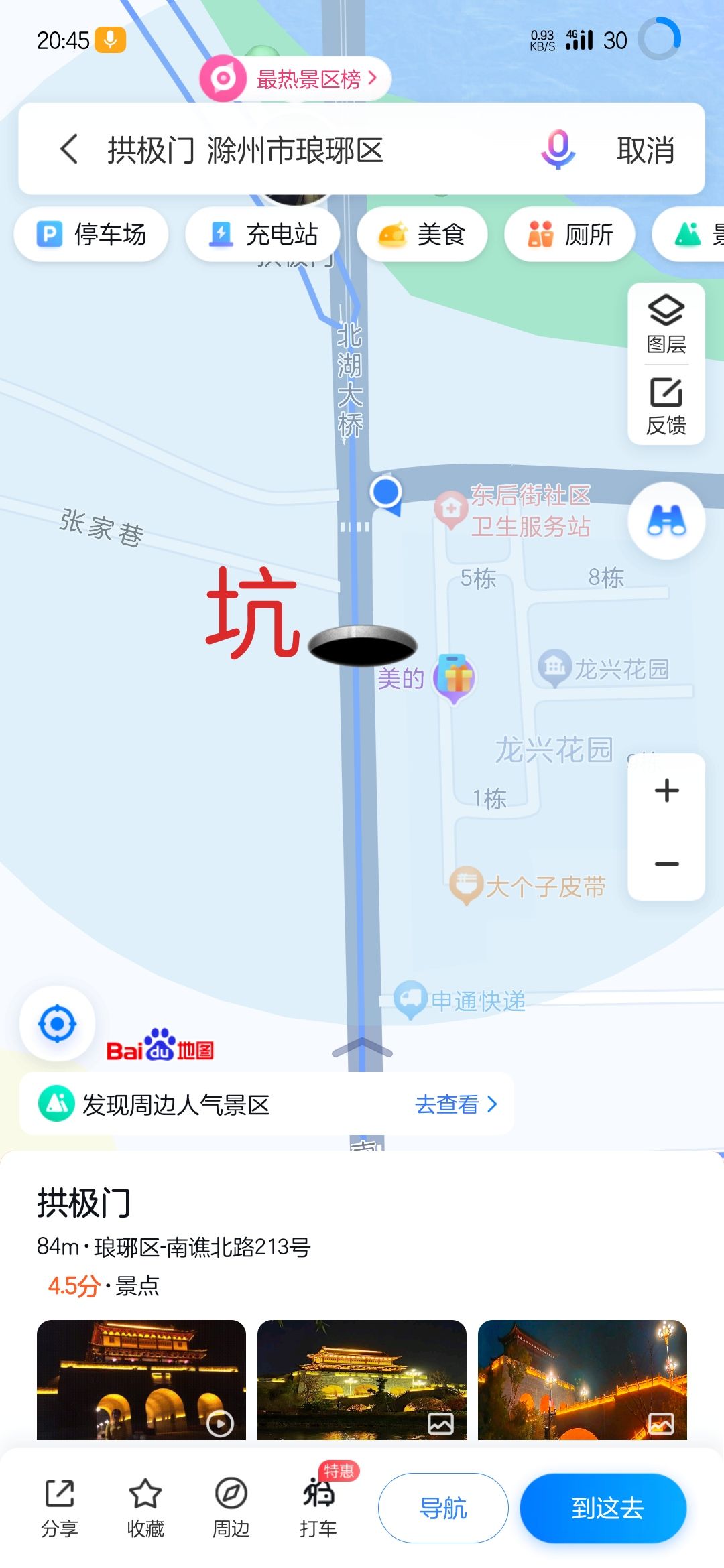Go back using the search bar arrow
This screenshot has width=724, height=1568.
(x=69, y=149)
